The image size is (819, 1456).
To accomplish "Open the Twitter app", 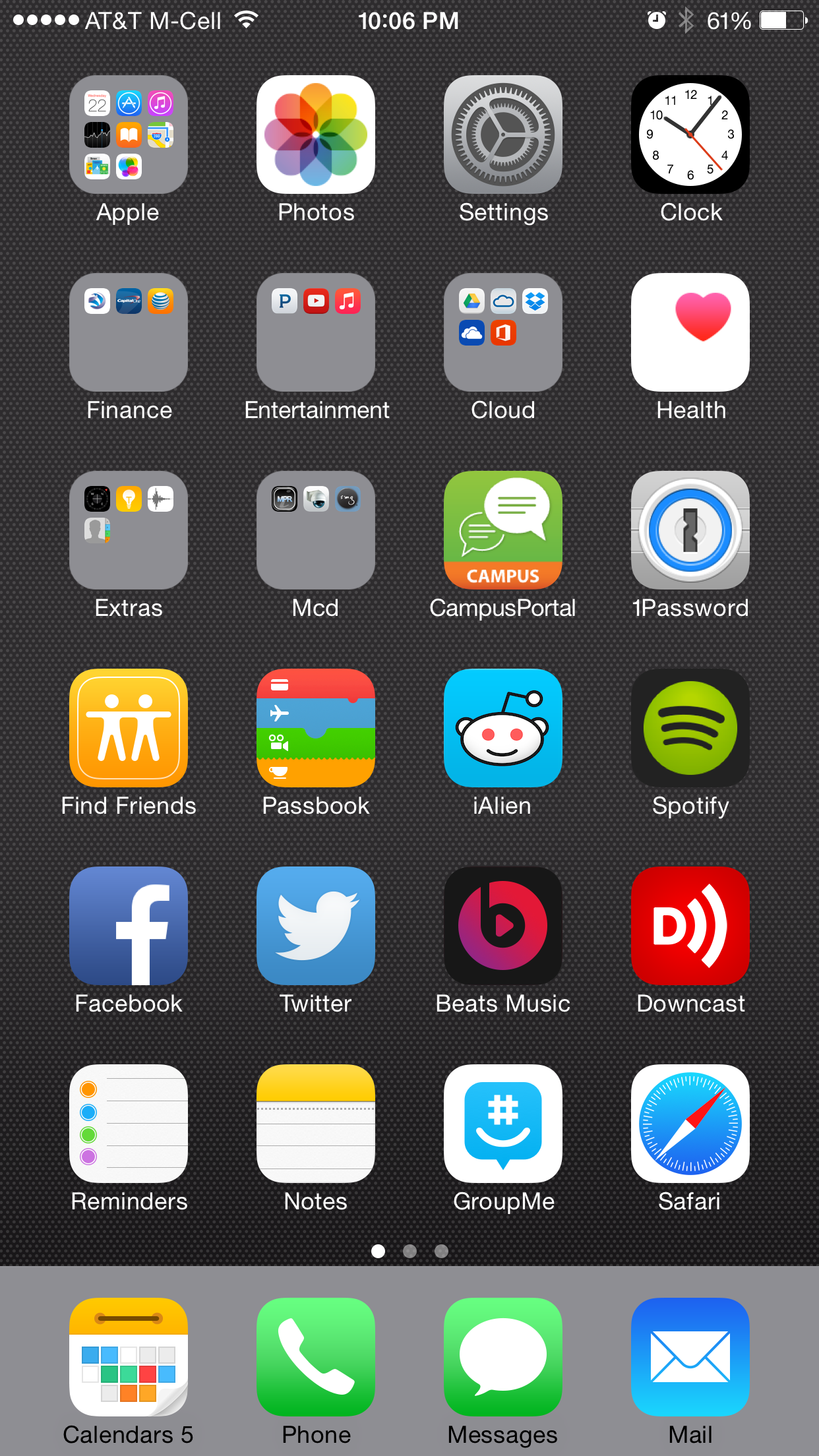I will [316, 926].
